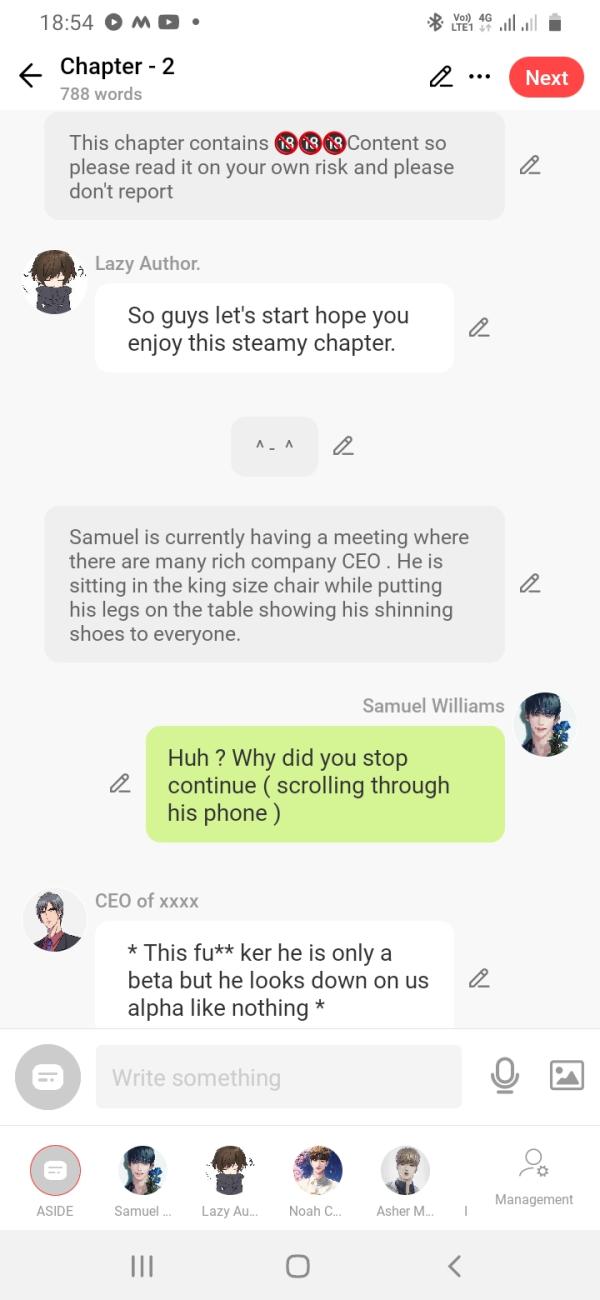This screenshot has height=1300, width=600.
Task: Go back from Chapter 2
Action: click(30, 77)
